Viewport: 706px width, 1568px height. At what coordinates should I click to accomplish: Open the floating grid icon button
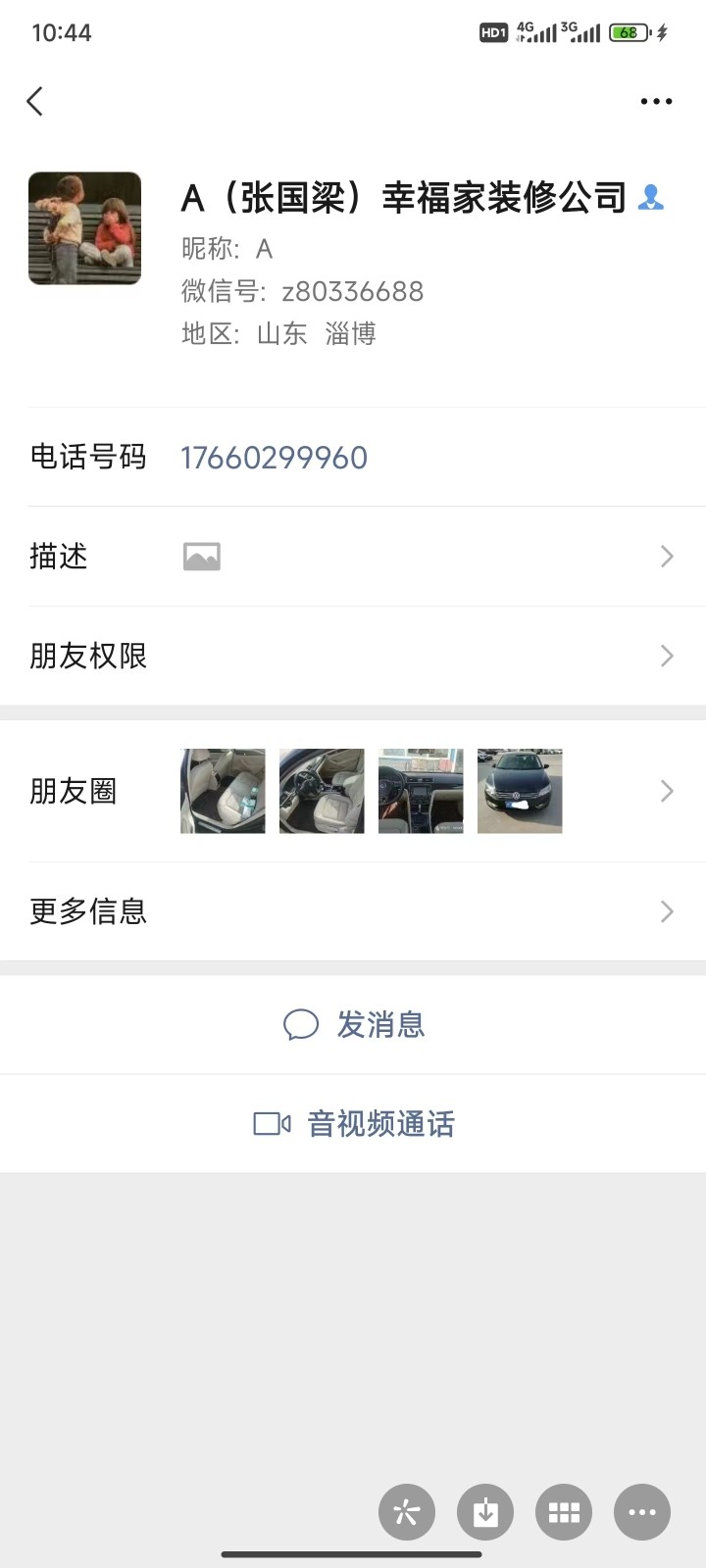click(564, 1512)
